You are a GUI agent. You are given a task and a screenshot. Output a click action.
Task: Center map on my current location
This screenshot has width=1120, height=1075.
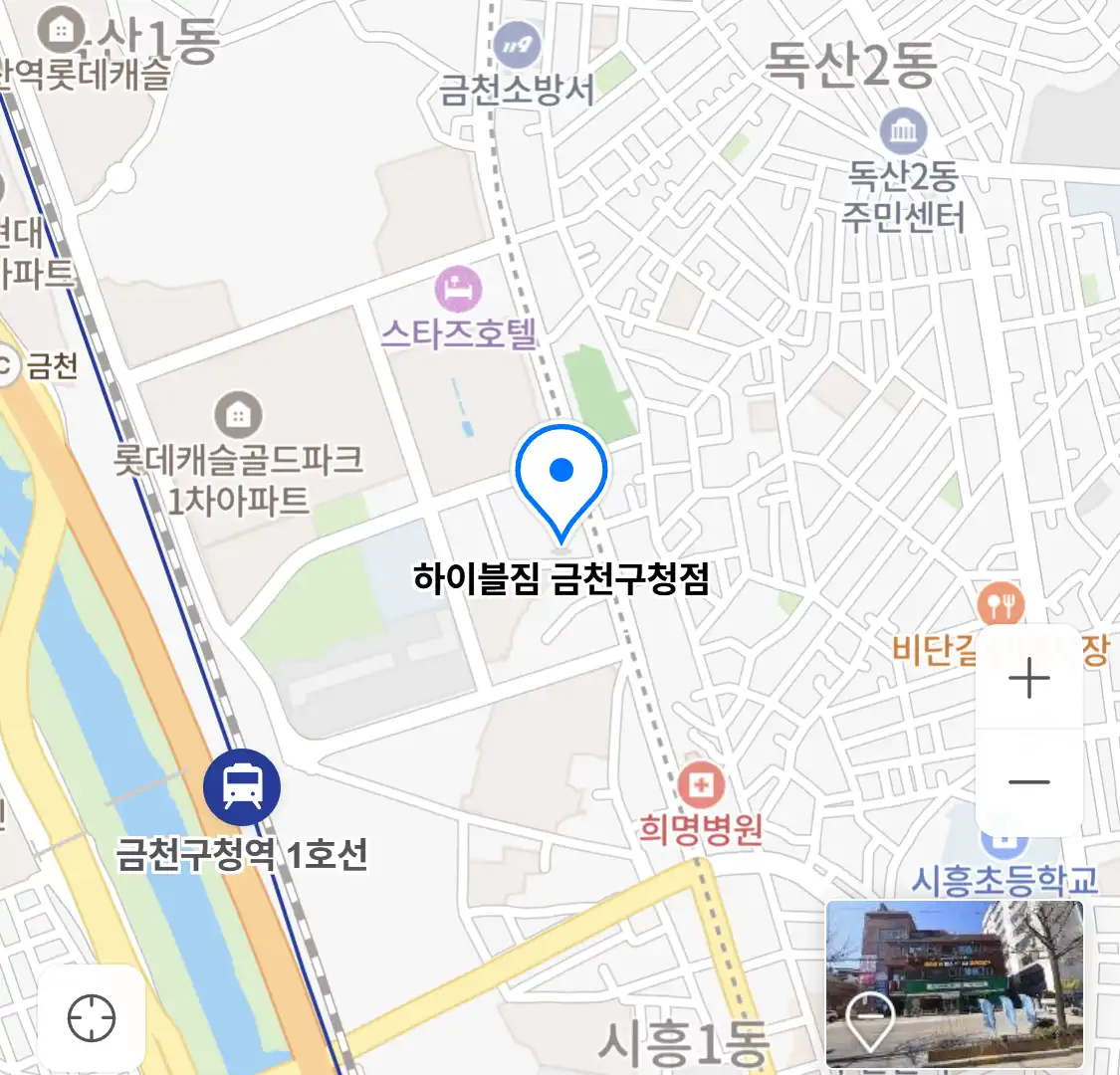coord(92,1018)
